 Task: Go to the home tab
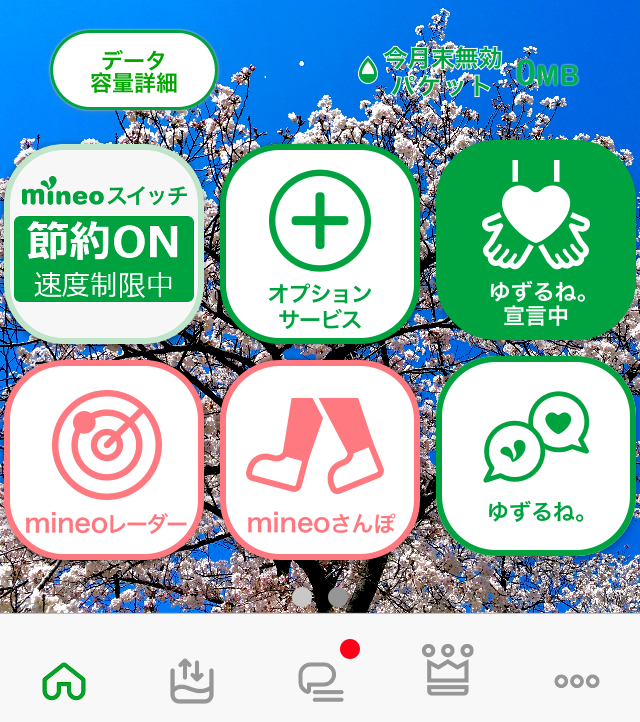(64, 681)
